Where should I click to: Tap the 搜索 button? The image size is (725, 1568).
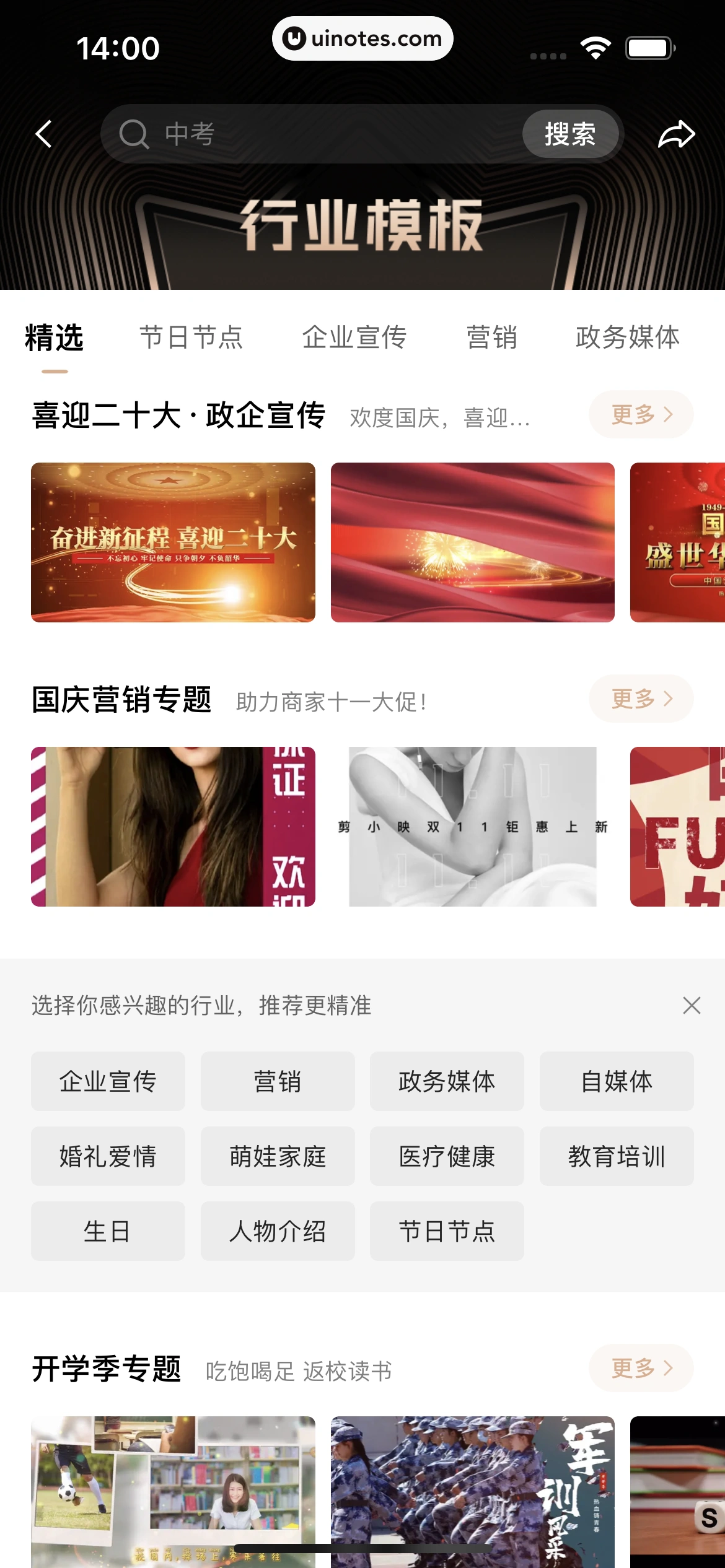pos(570,134)
